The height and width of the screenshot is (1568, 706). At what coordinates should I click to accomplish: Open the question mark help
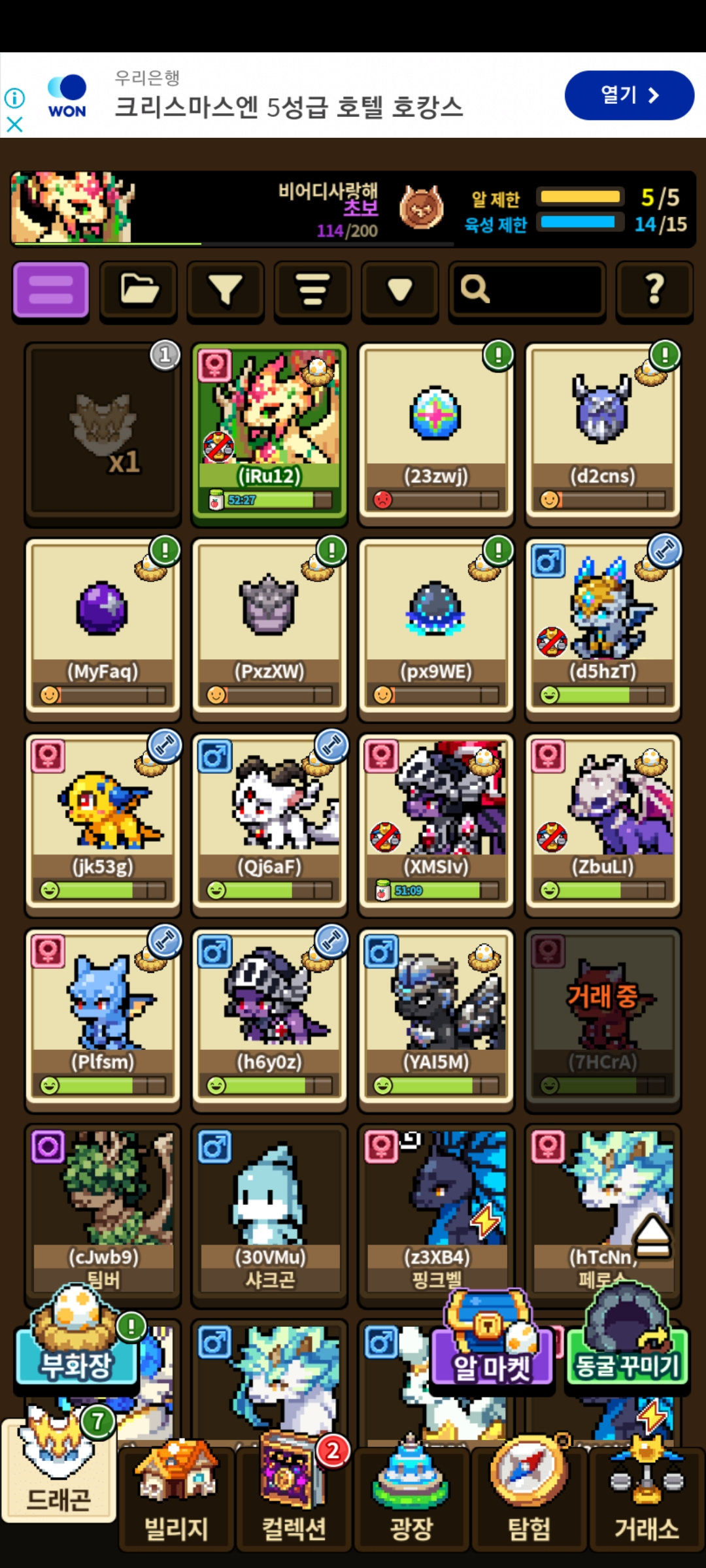coord(654,290)
